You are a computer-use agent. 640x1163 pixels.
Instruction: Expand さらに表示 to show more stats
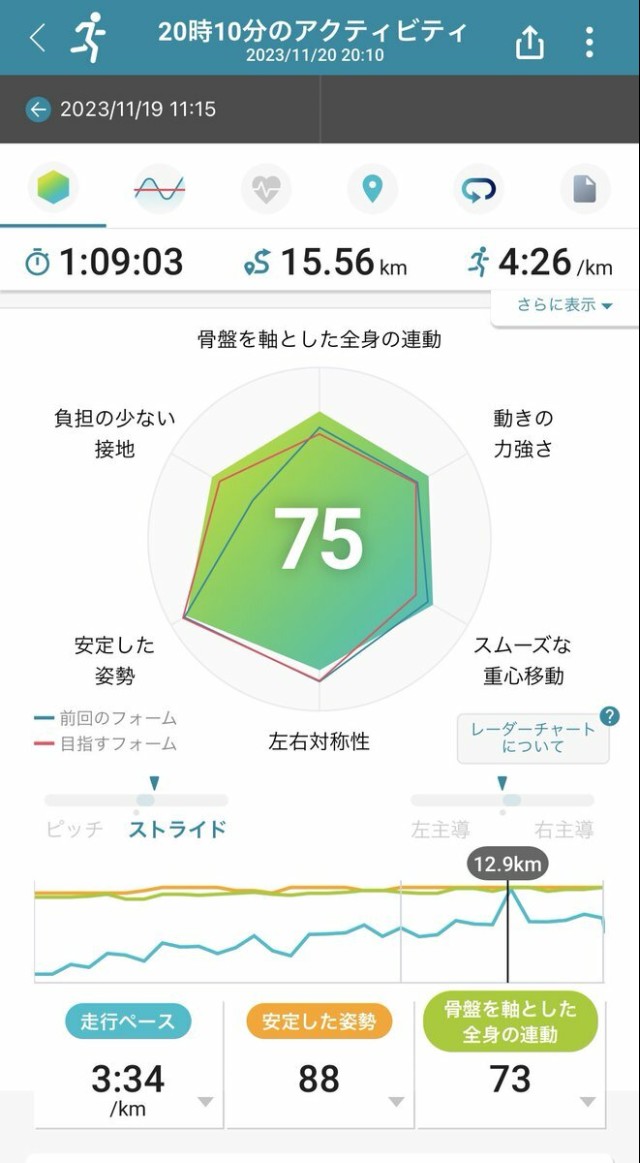click(x=564, y=305)
